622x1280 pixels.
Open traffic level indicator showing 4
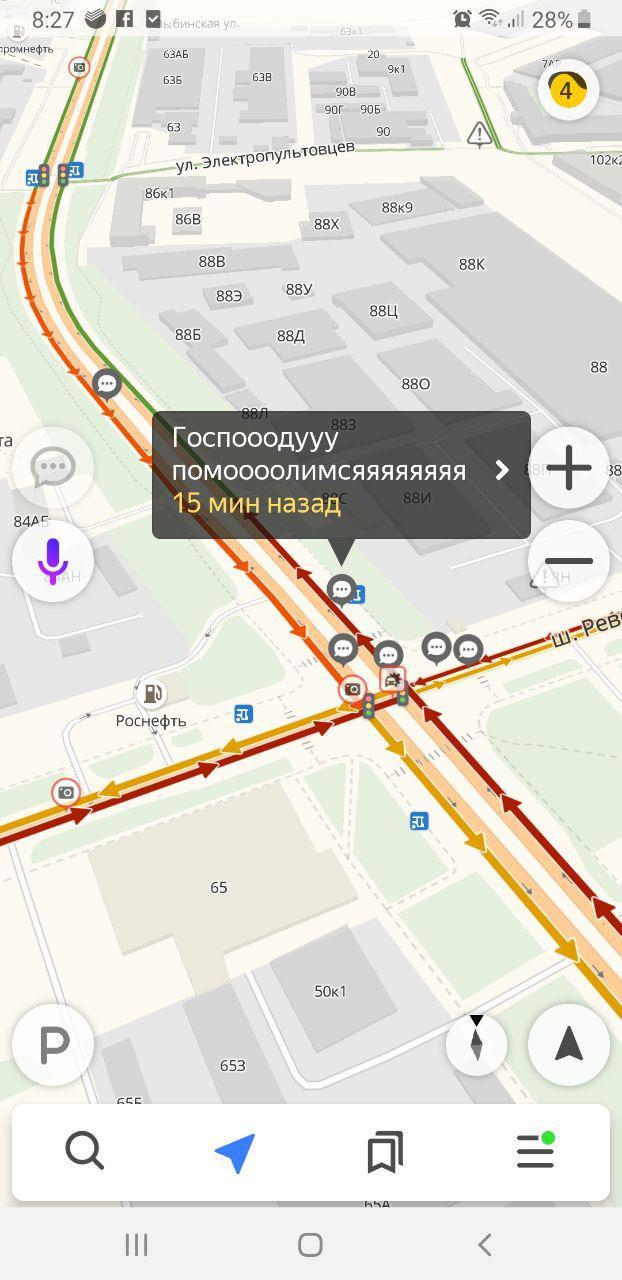[x=567, y=91]
